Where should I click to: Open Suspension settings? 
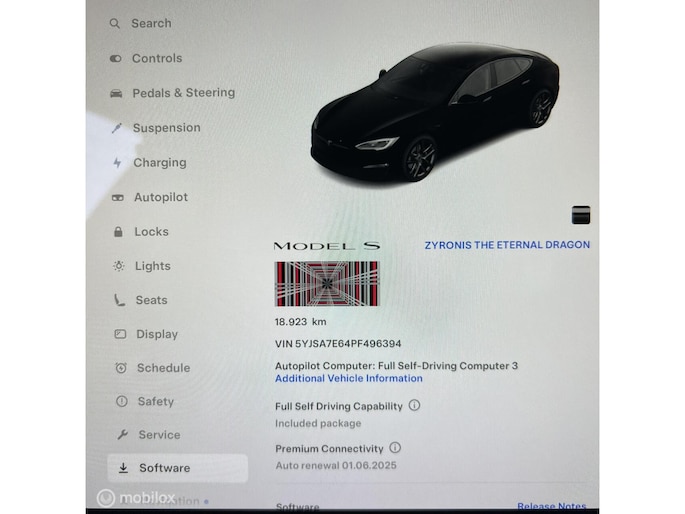(166, 128)
